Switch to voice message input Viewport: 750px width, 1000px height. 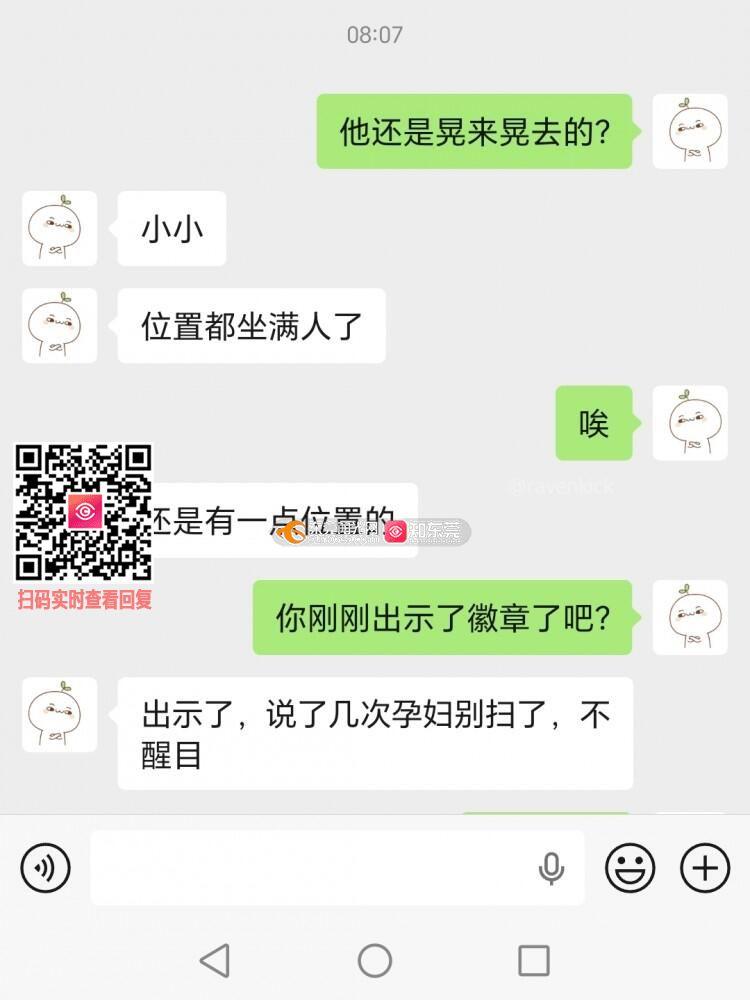tap(45, 867)
